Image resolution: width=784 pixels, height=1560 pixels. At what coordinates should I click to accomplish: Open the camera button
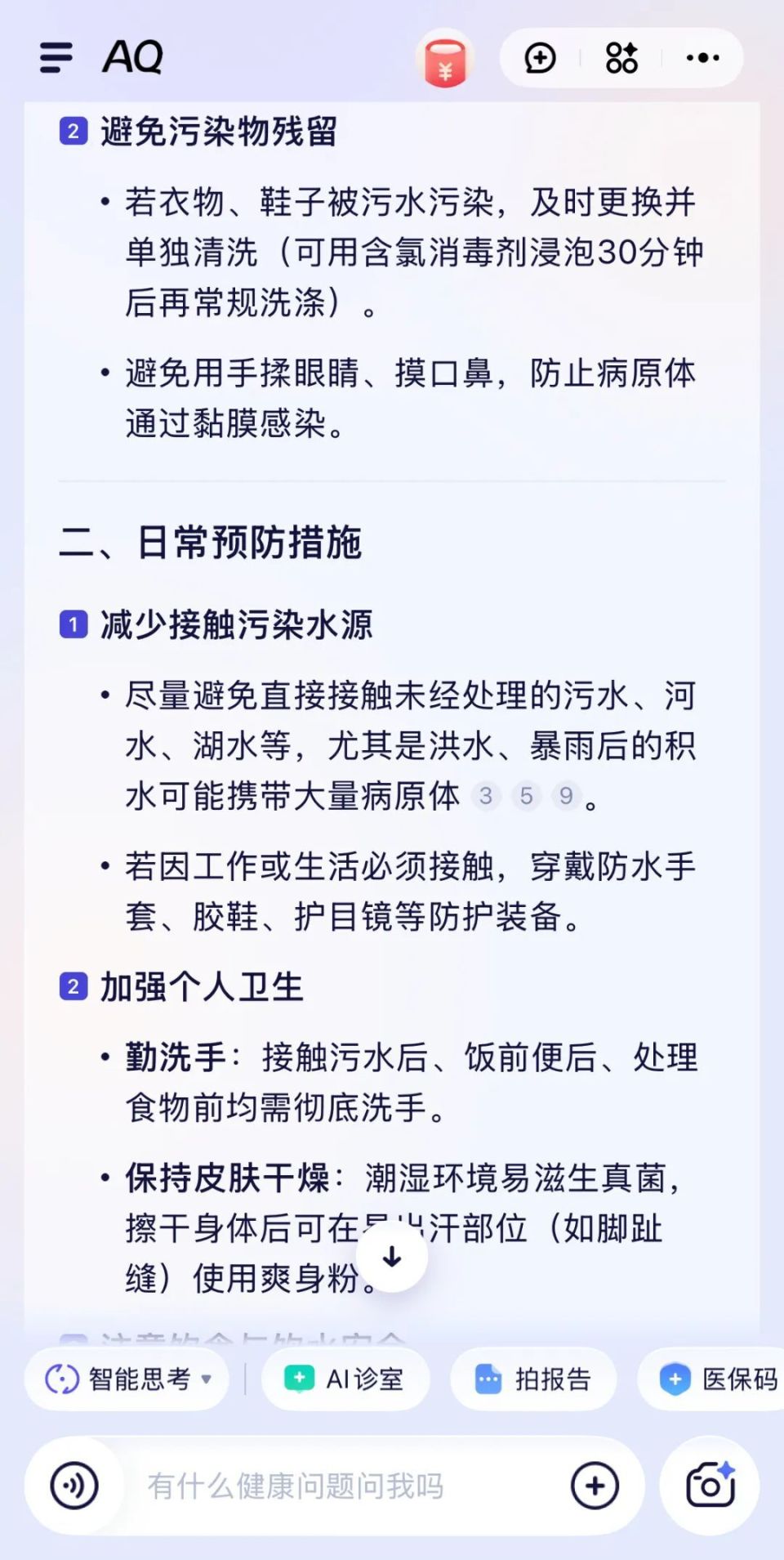coord(710,1486)
